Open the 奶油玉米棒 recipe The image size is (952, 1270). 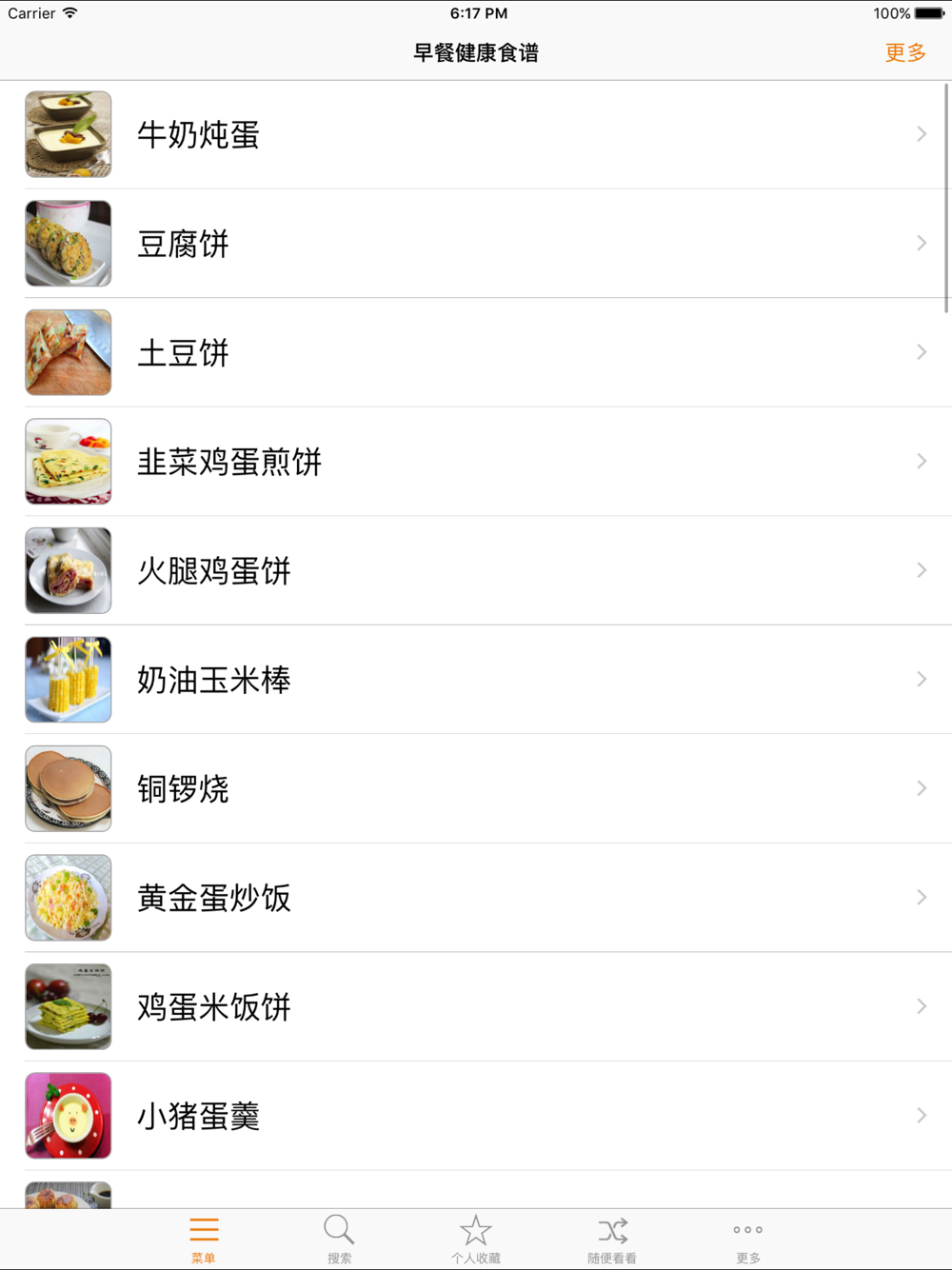[476, 680]
